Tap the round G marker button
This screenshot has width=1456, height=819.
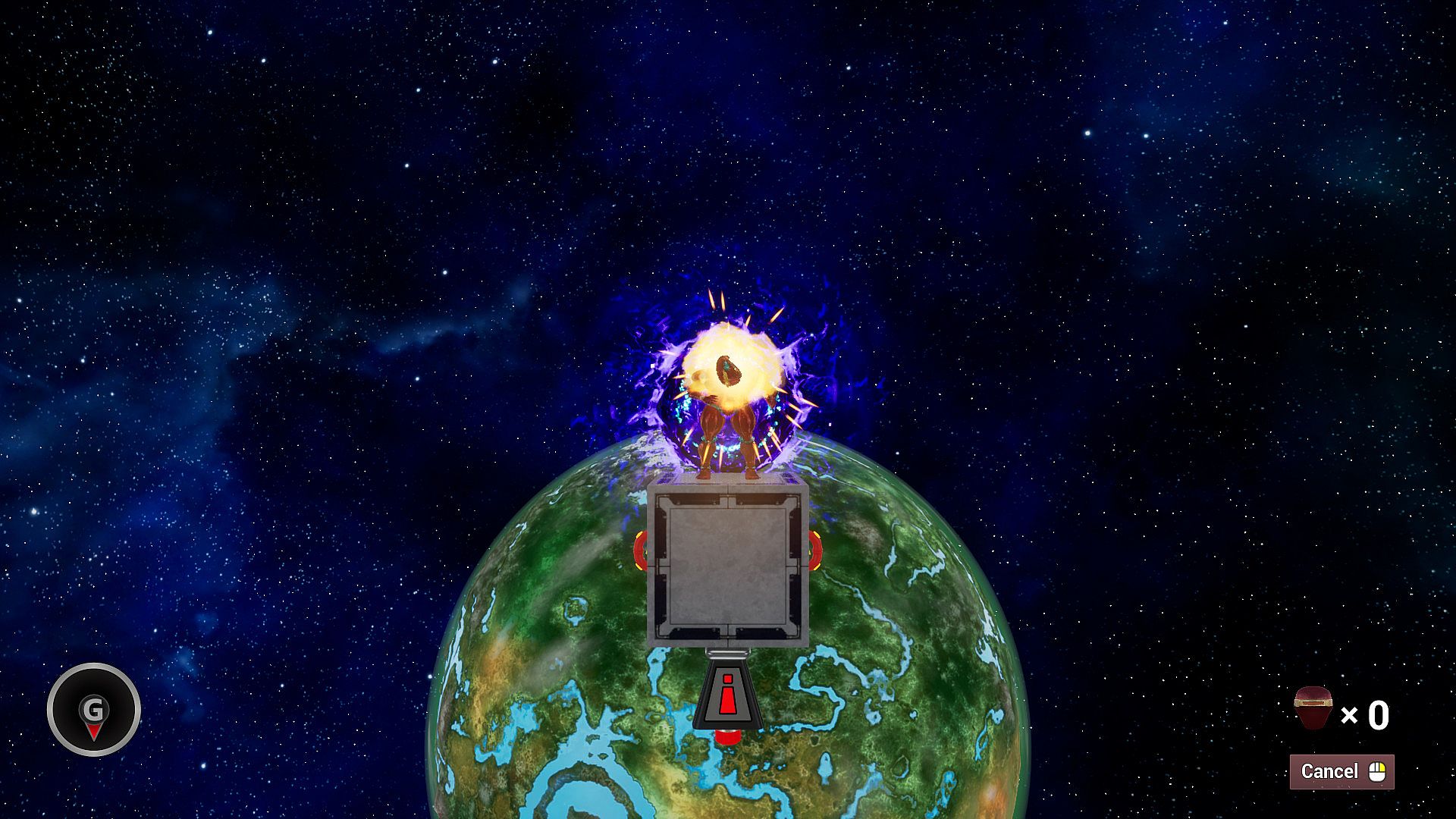94,711
